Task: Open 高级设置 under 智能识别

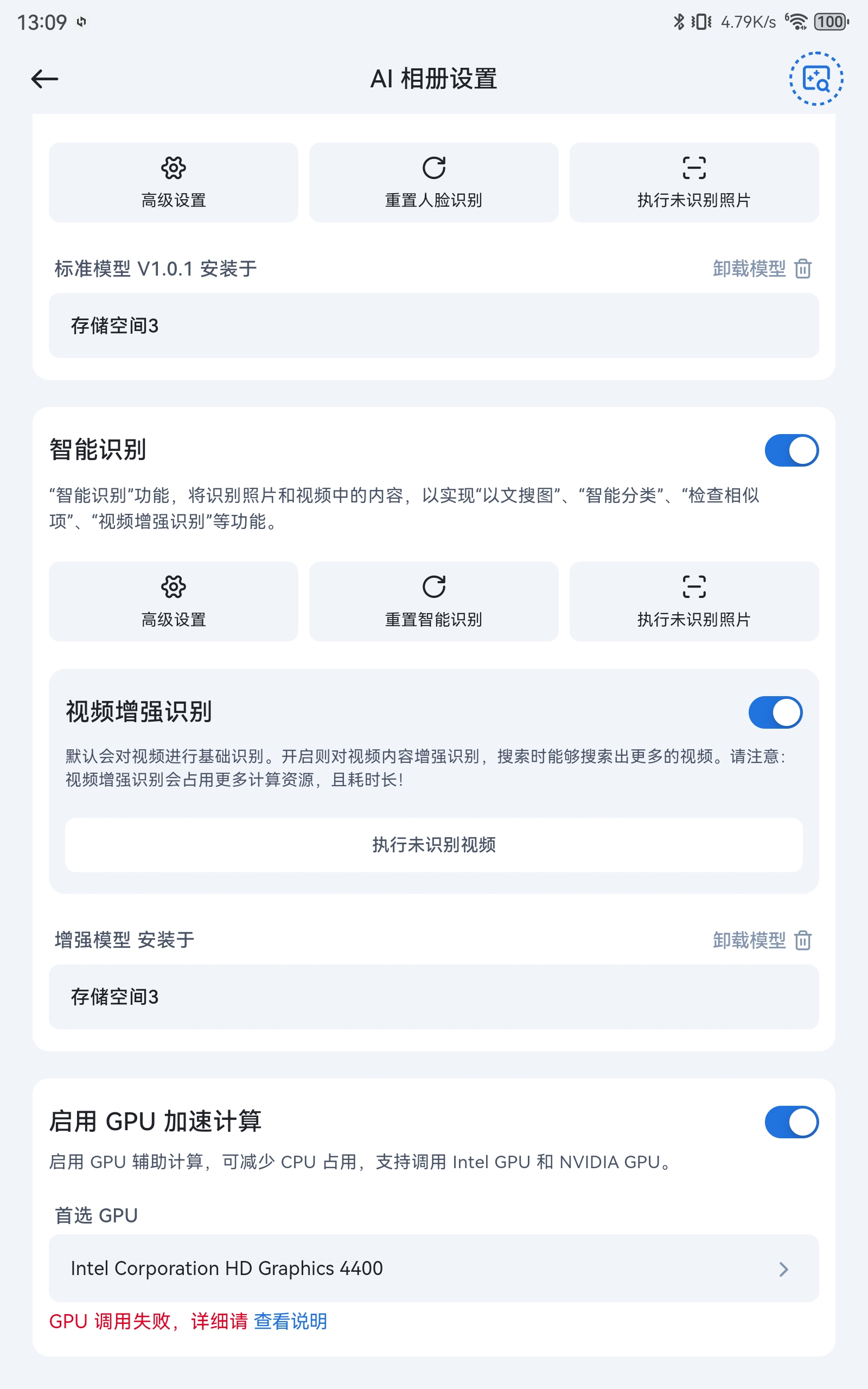Action: tap(174, 602)
